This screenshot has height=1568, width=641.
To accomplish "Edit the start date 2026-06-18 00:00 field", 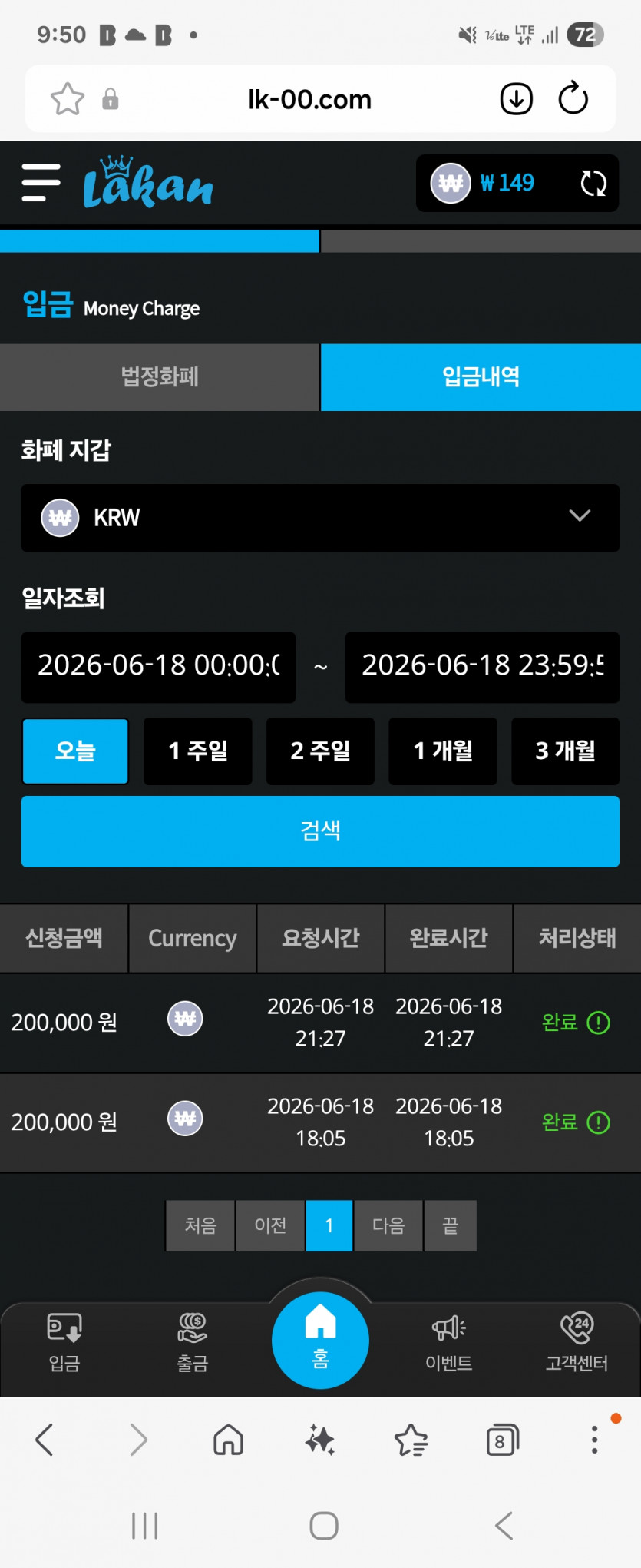I will (158, 667).
